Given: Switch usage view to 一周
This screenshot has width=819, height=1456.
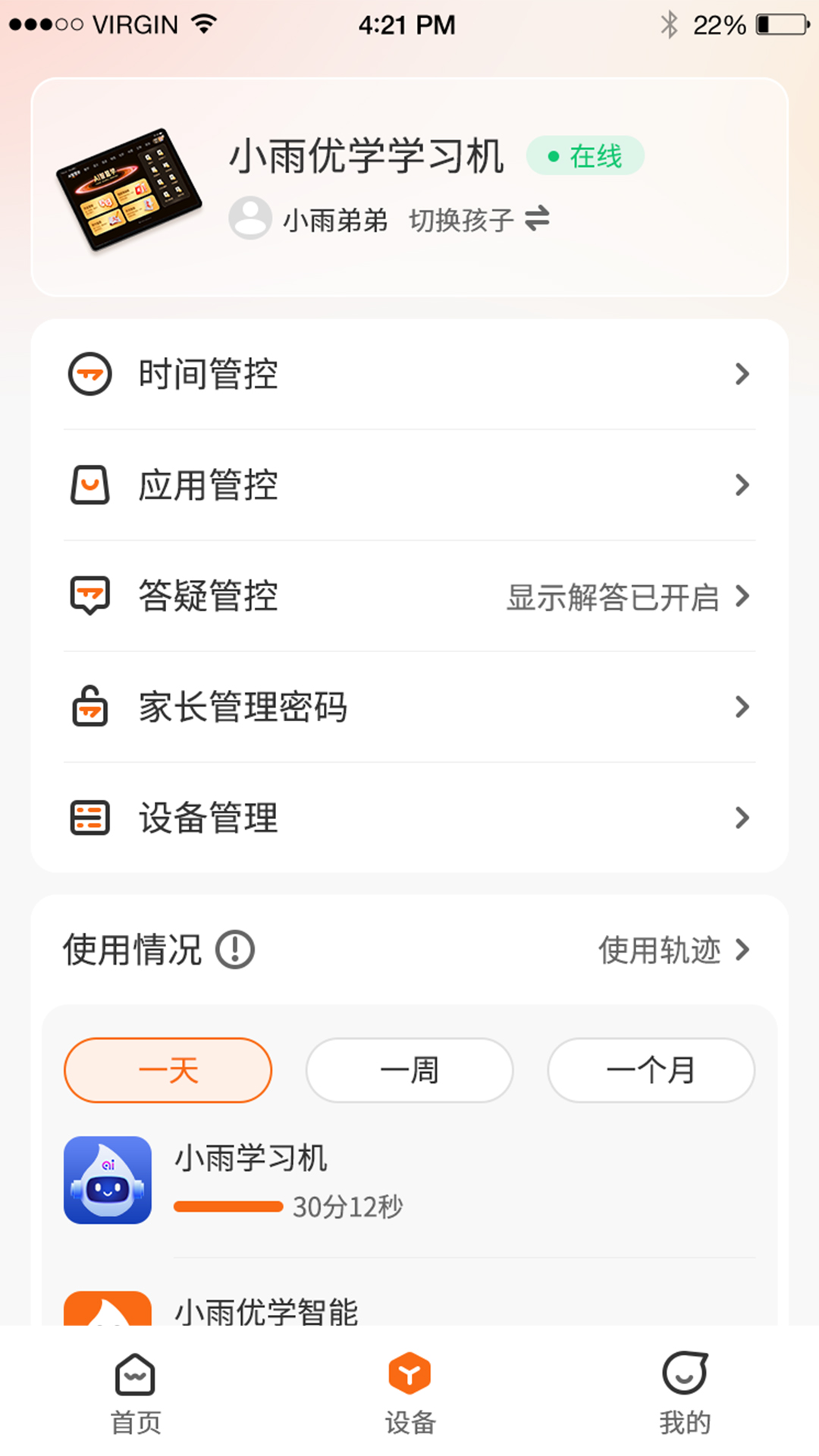Looking at the screenshot, I should [409, 1069].
